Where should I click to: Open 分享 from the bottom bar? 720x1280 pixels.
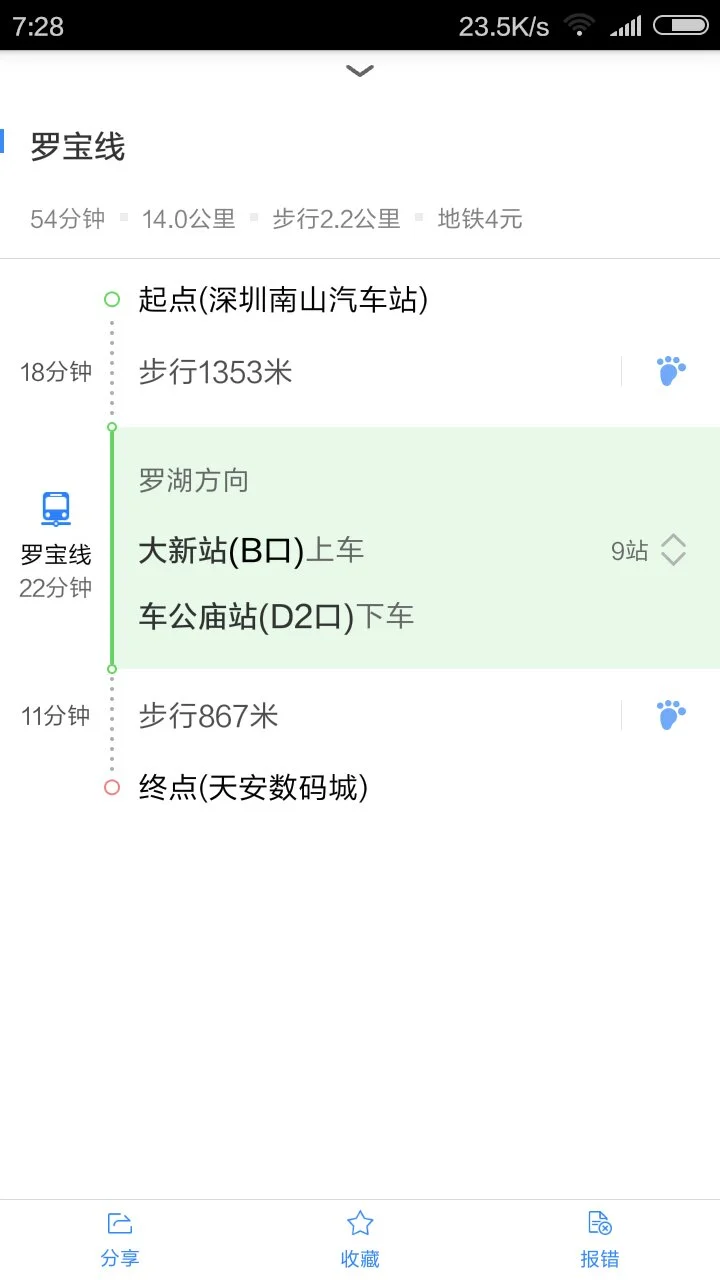point(120,1240)
